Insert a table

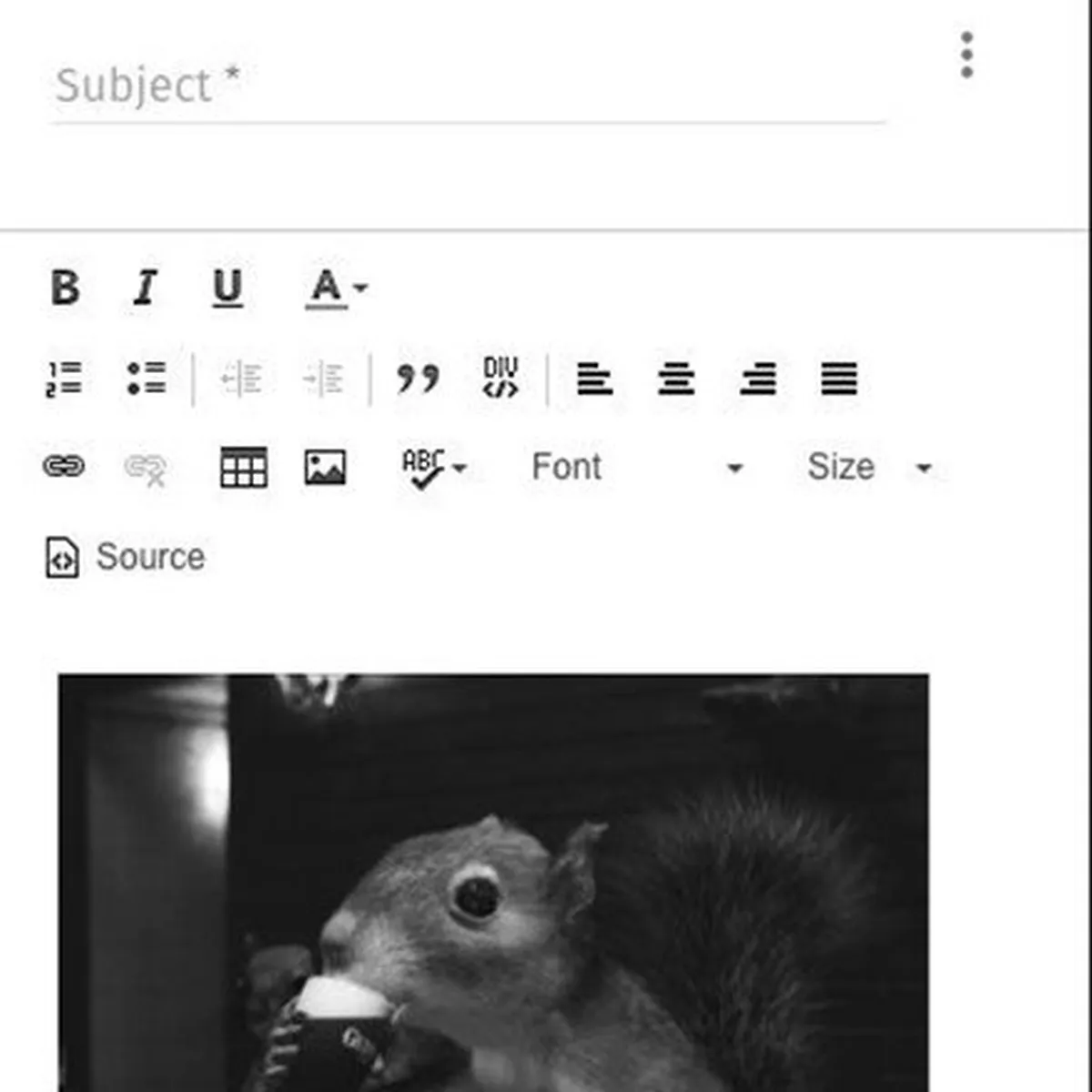(244, 468)
